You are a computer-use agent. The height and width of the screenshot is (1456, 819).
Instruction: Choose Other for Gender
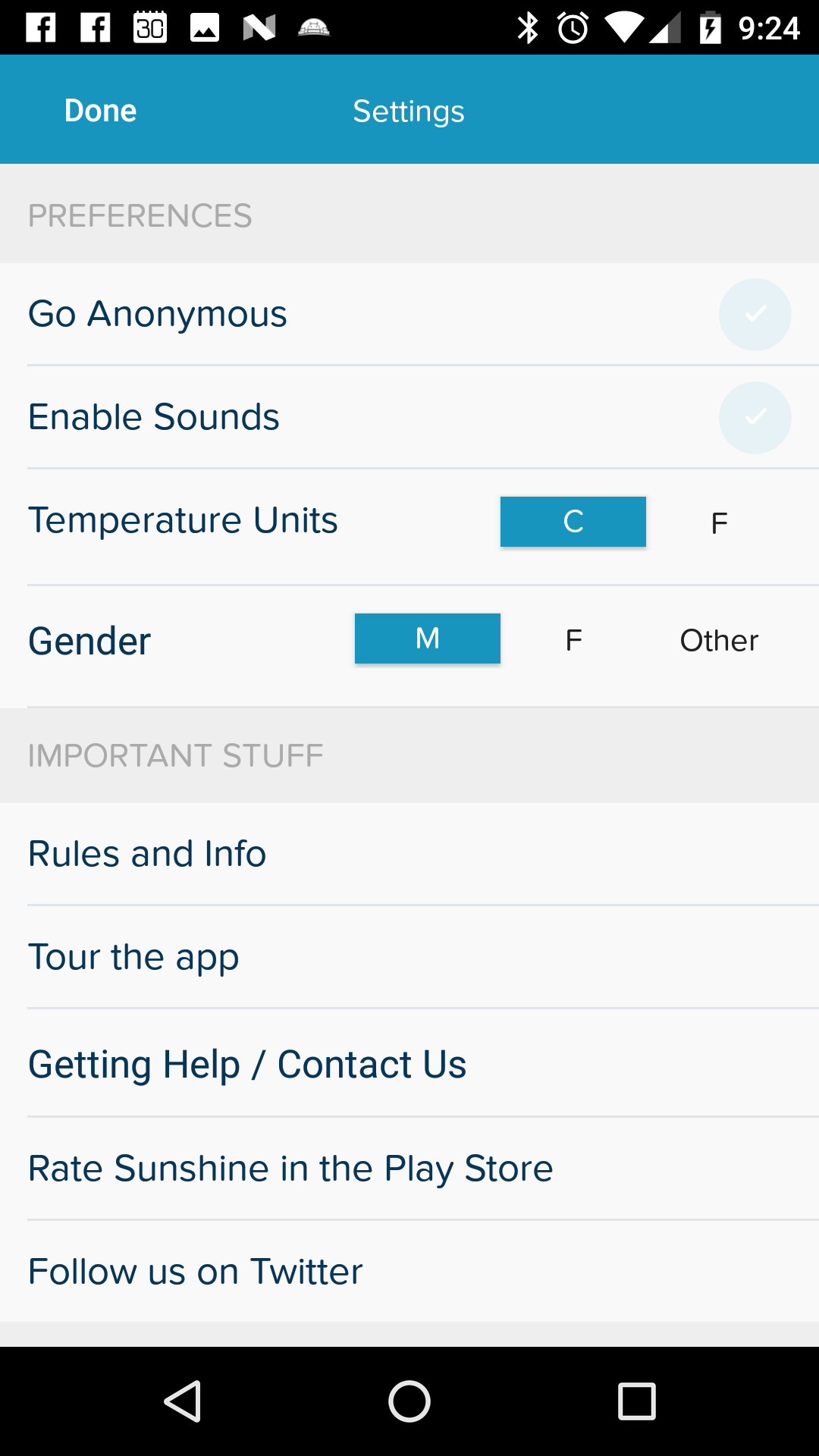click(719, 640)
